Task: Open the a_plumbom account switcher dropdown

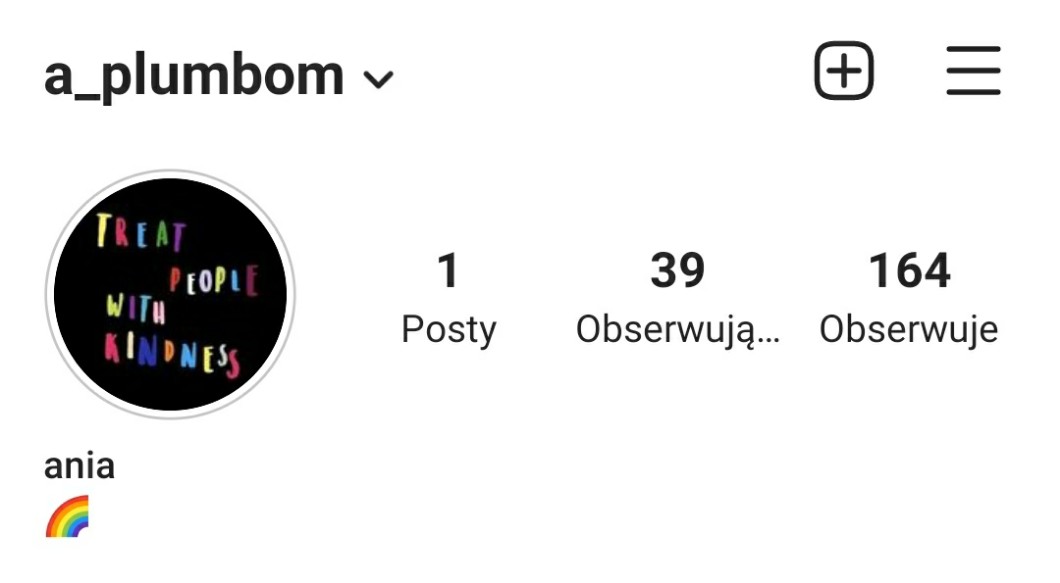Action: point(218,76)
